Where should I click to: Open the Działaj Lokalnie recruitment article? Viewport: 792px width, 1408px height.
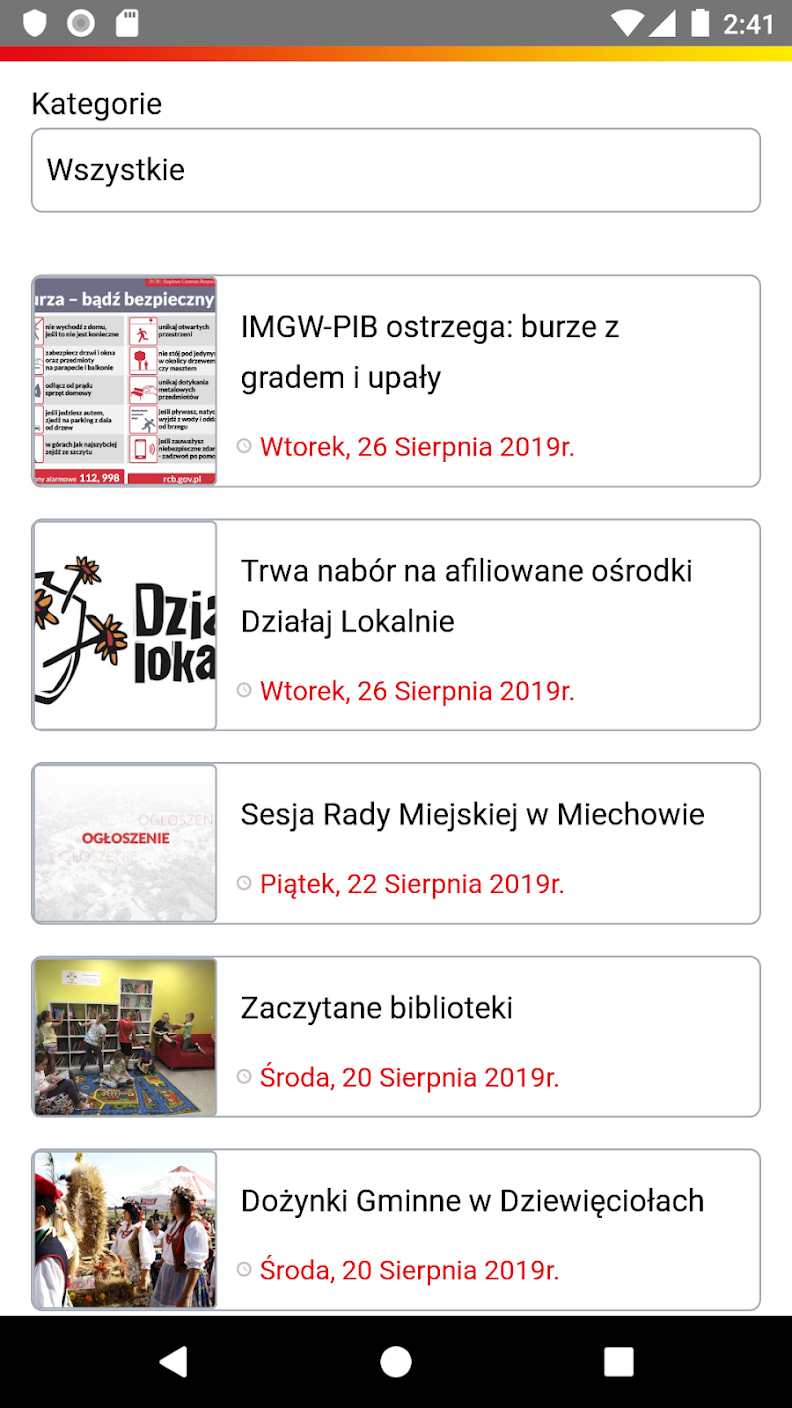click(466, 596)
